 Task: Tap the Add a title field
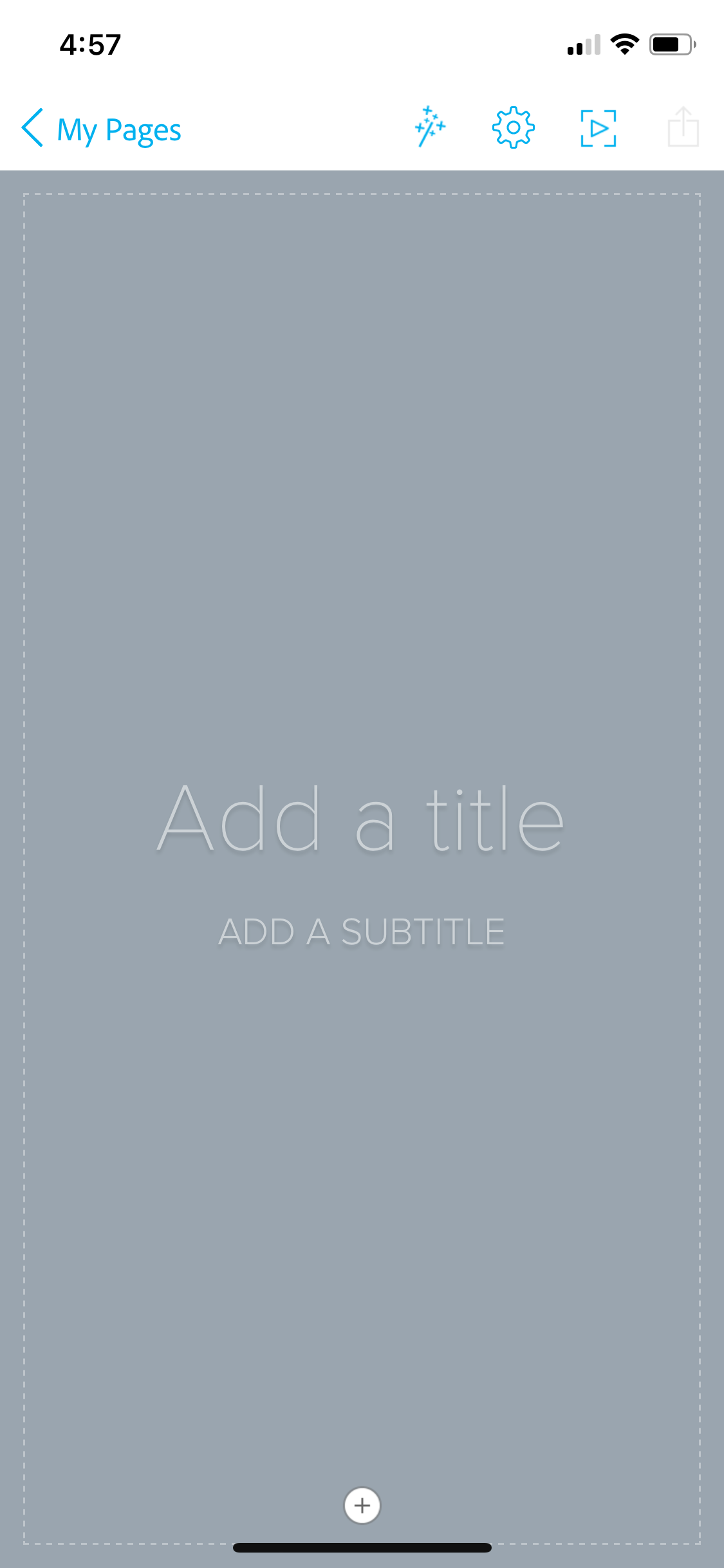(x=361, y=819)
